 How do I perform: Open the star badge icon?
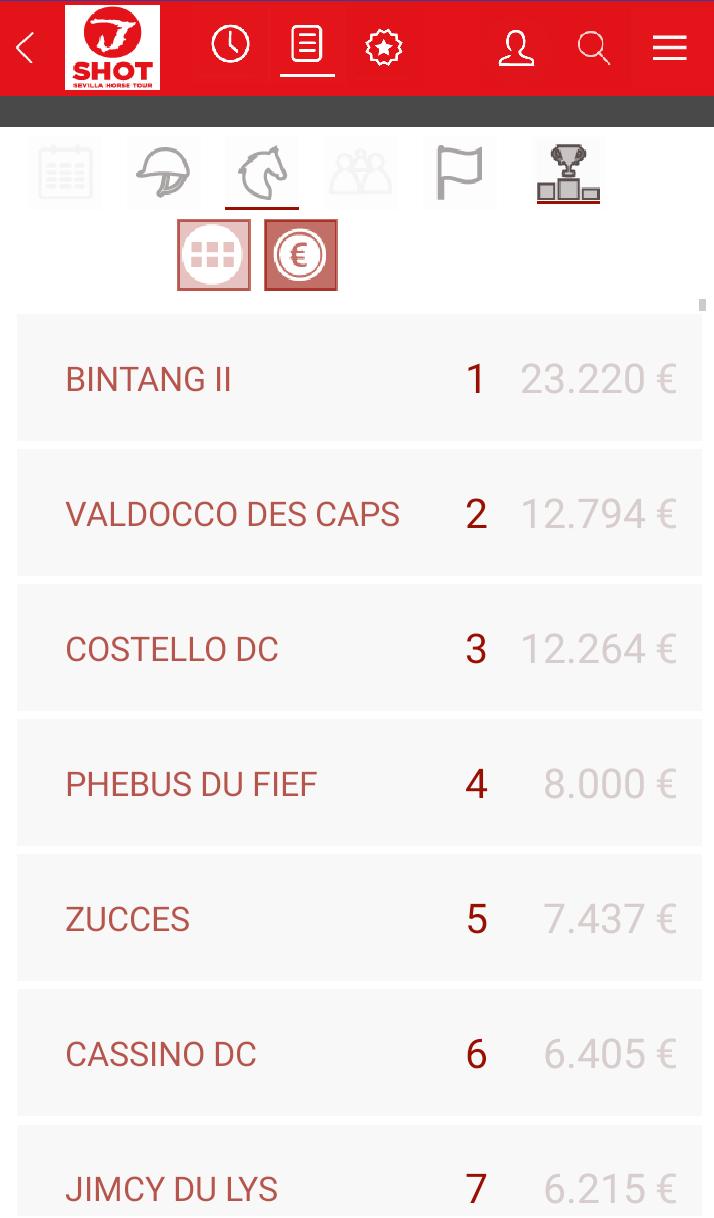pos(383,47)
